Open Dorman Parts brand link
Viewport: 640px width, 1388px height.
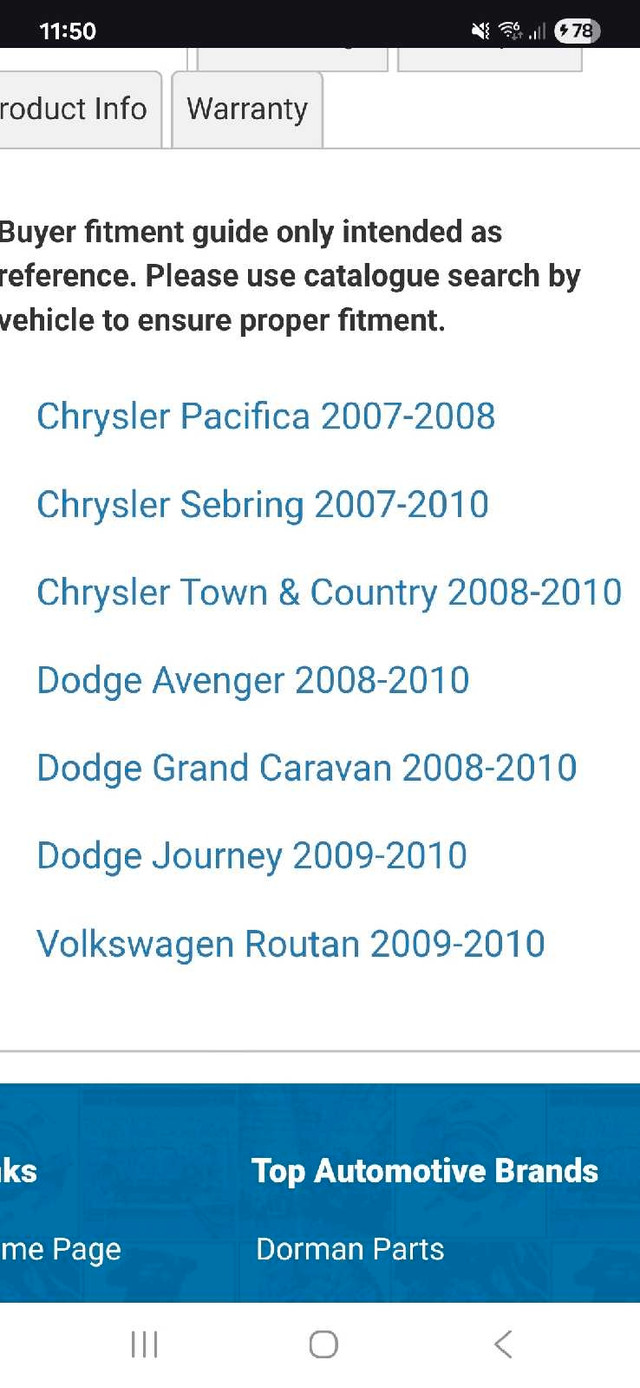pyautogui.click(x=350, y=1249)
